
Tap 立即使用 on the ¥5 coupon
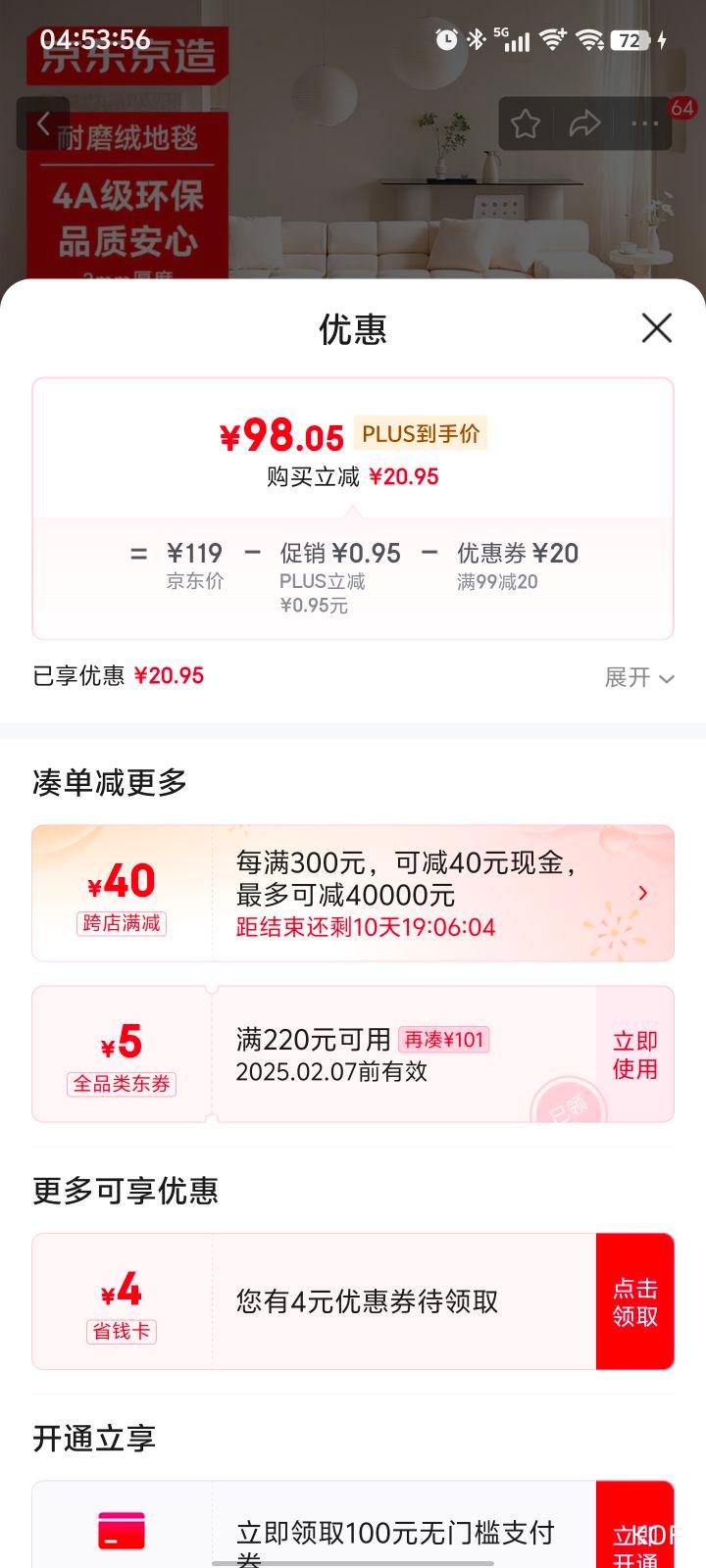tap(635, 1053)
